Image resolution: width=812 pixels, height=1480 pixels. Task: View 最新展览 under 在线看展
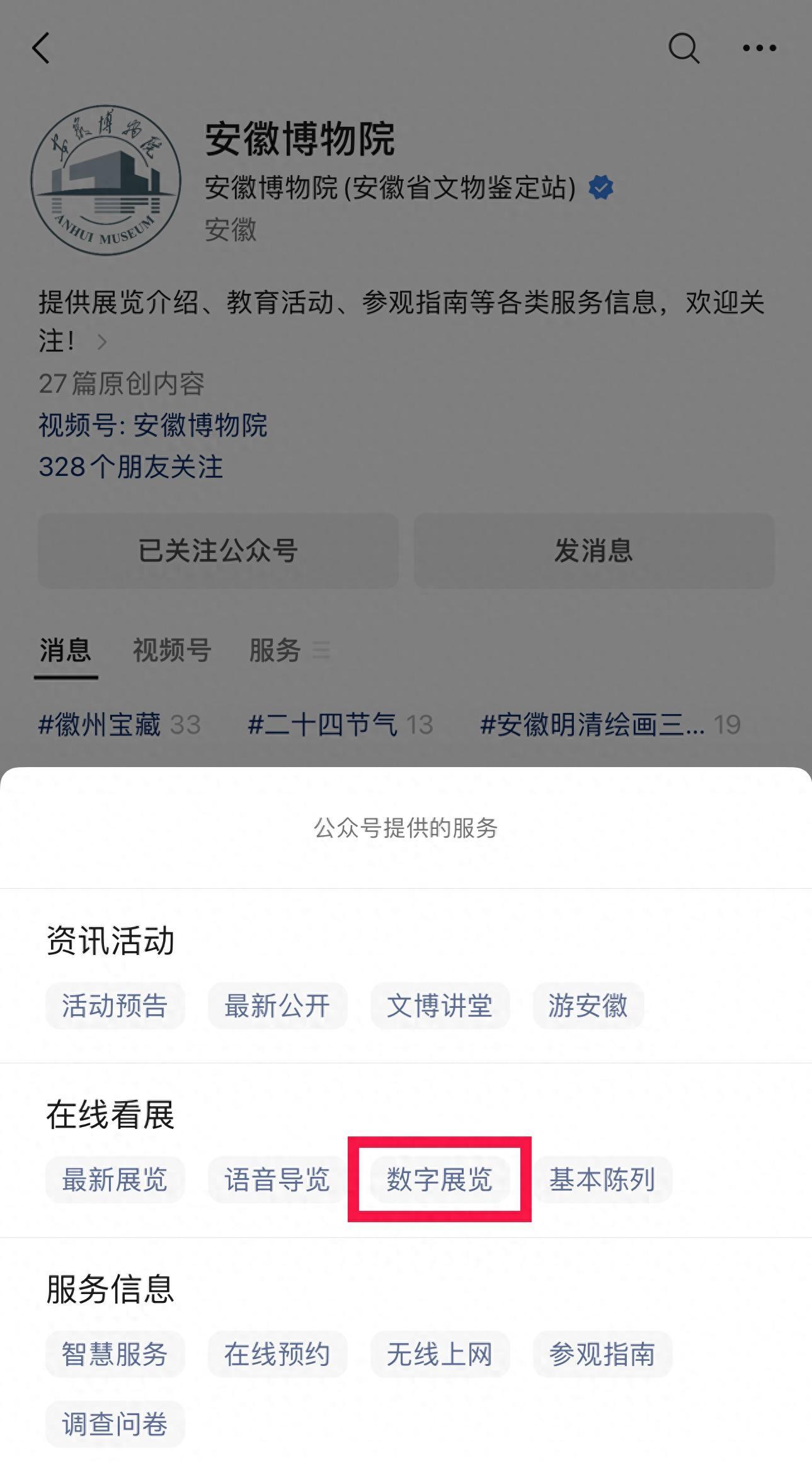coord(115,1179)
